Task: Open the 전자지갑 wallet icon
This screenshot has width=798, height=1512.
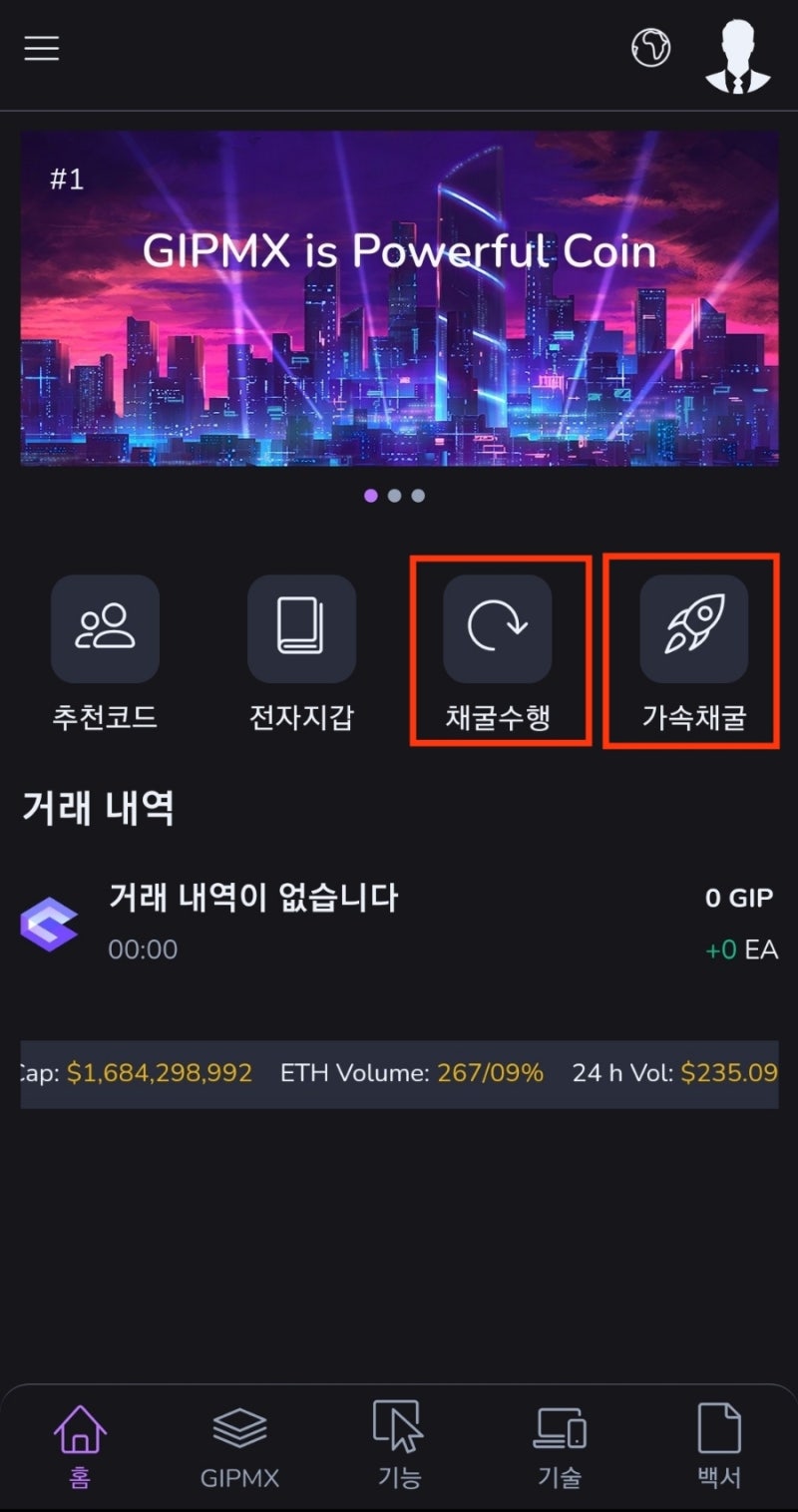Action: coord(302,628)
